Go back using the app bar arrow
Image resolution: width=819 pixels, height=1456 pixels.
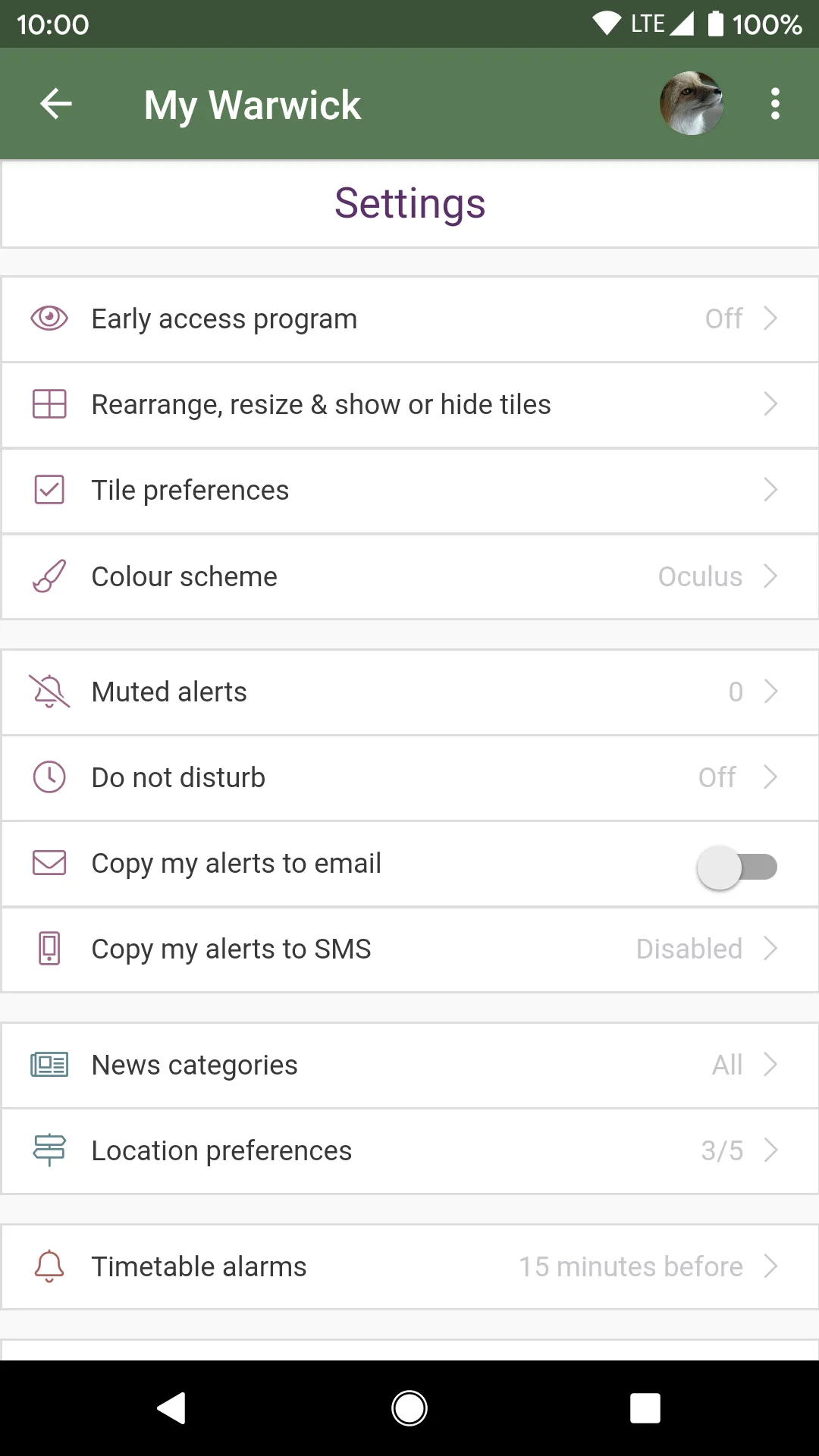[56, 104]
